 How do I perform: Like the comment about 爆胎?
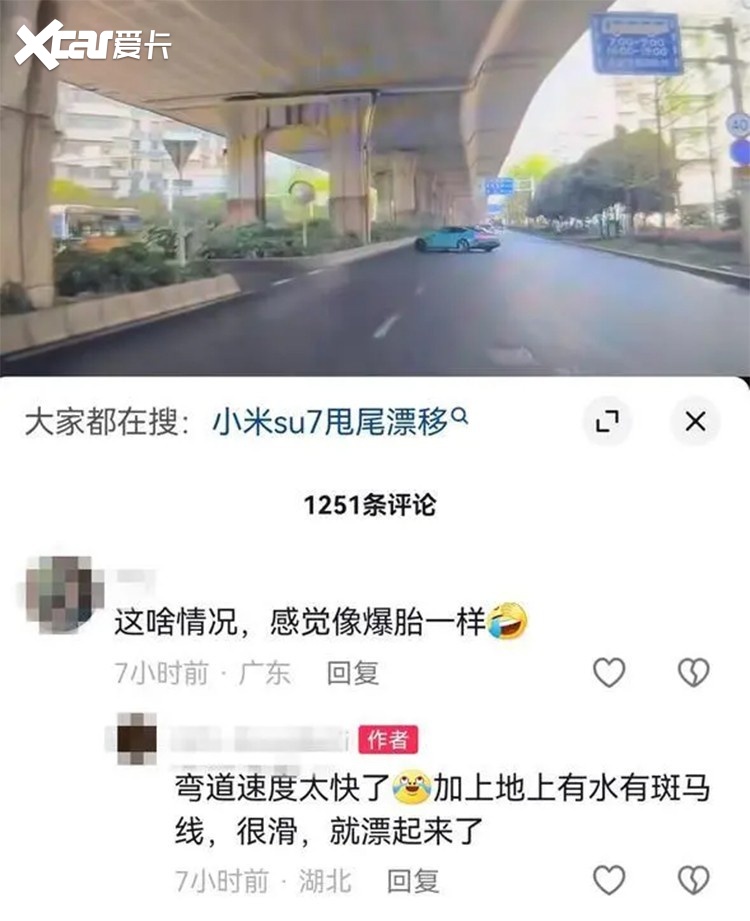tap(609, 673)
